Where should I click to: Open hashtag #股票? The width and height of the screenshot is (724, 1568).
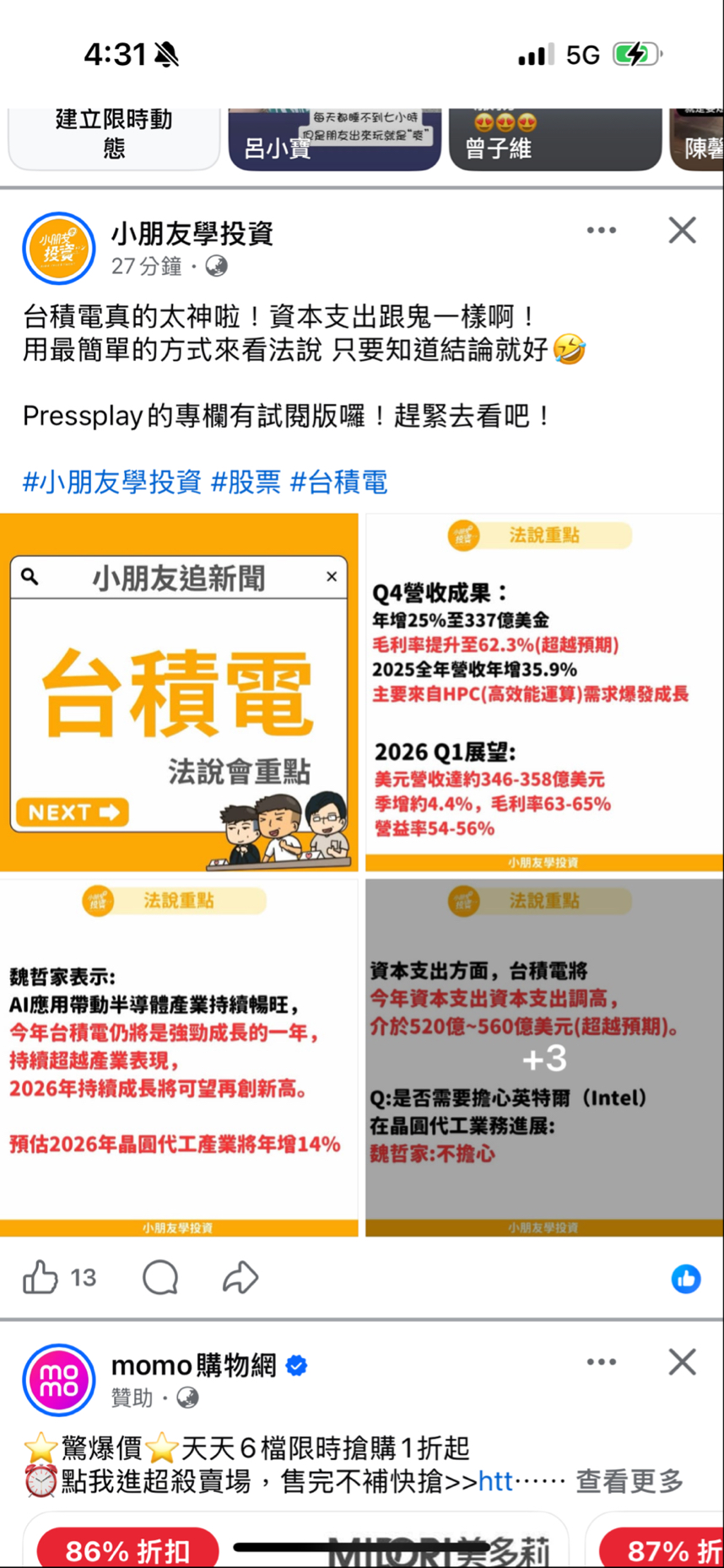[246, 482]
